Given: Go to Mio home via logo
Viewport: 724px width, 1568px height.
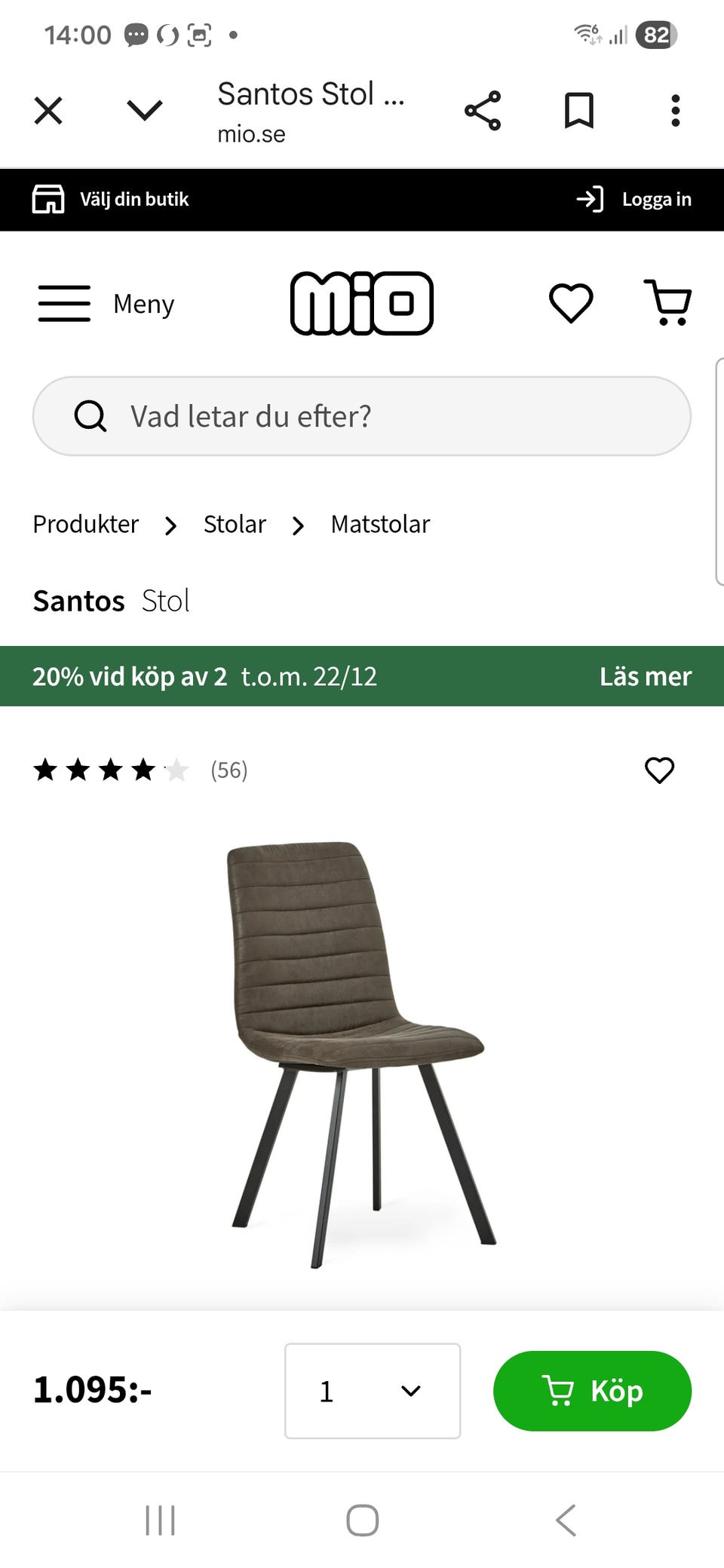Looking at the screenshot, I should tap(362, 303).
